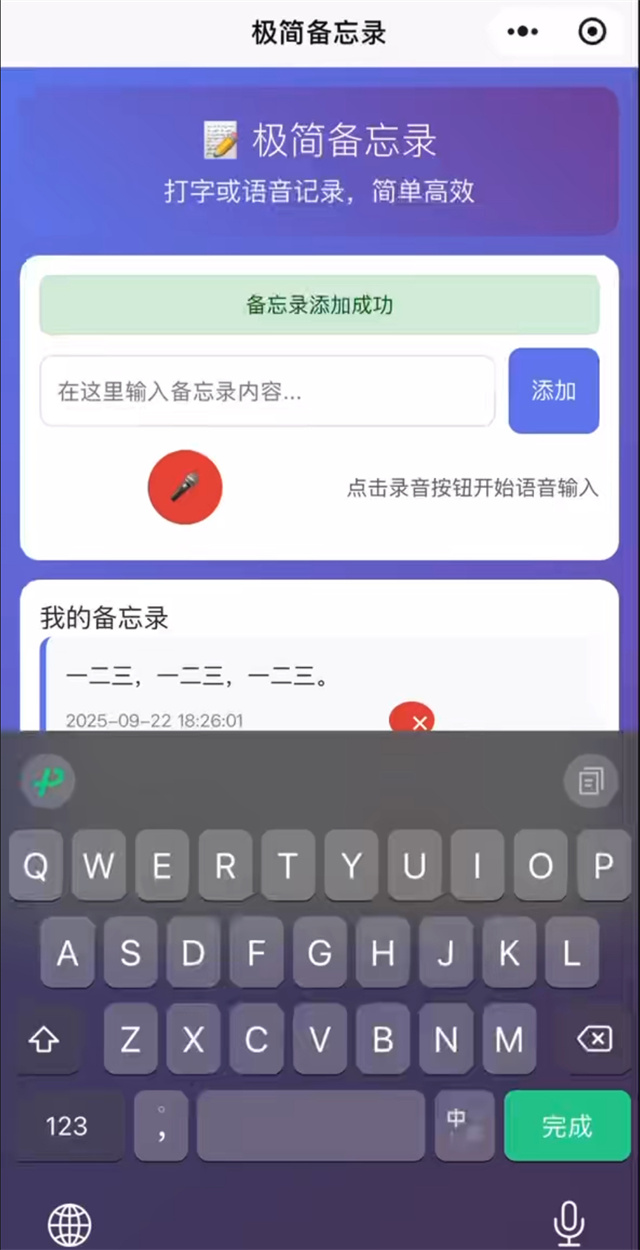Screen dimensions: 640x1250
Task: Type the letter Q key
Action: click(x=36, y=866)
